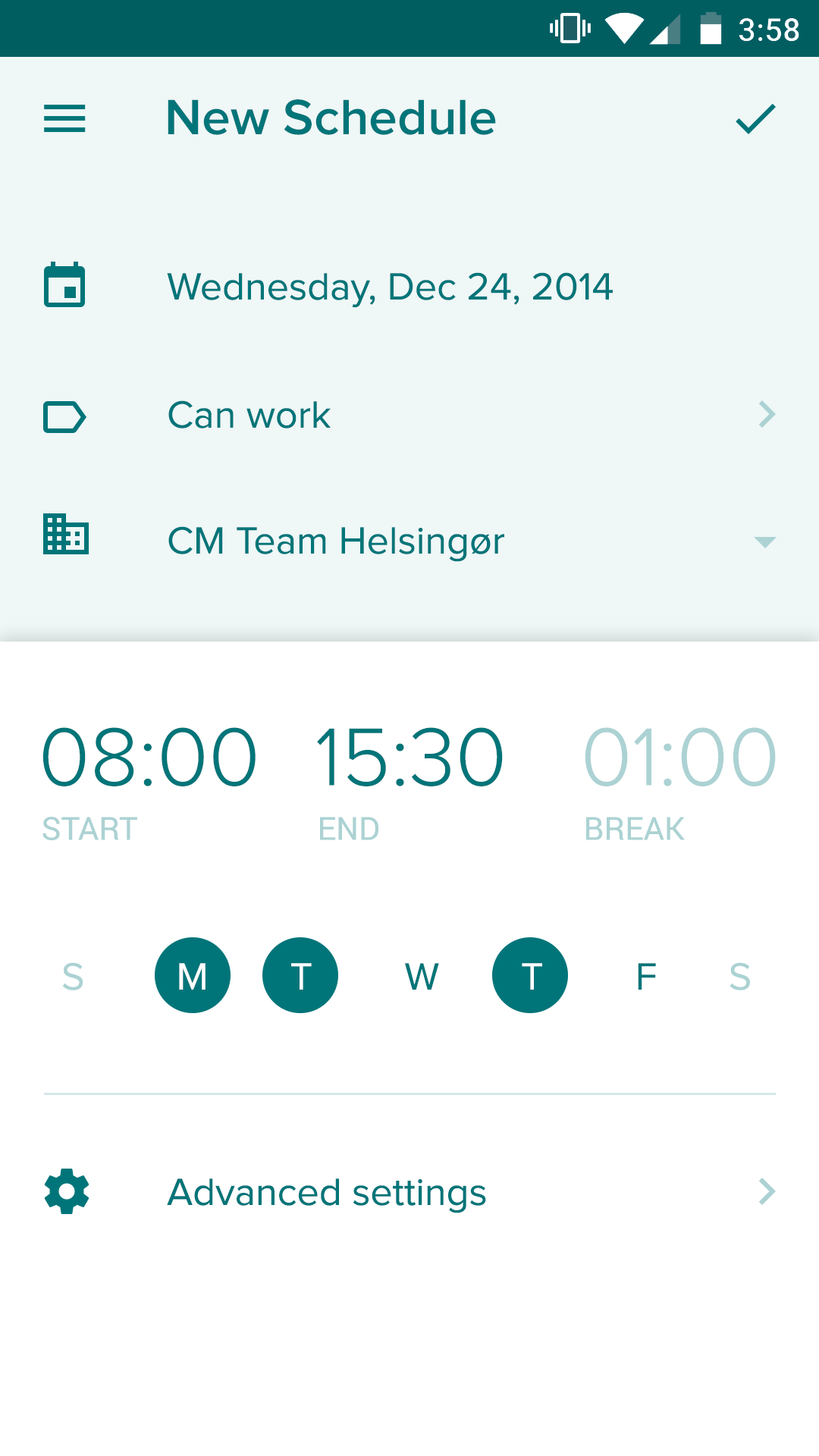This screenshot has width=819, height=1456.
Task: Enable Wednesday as a working day
Action: click(422, 975)
